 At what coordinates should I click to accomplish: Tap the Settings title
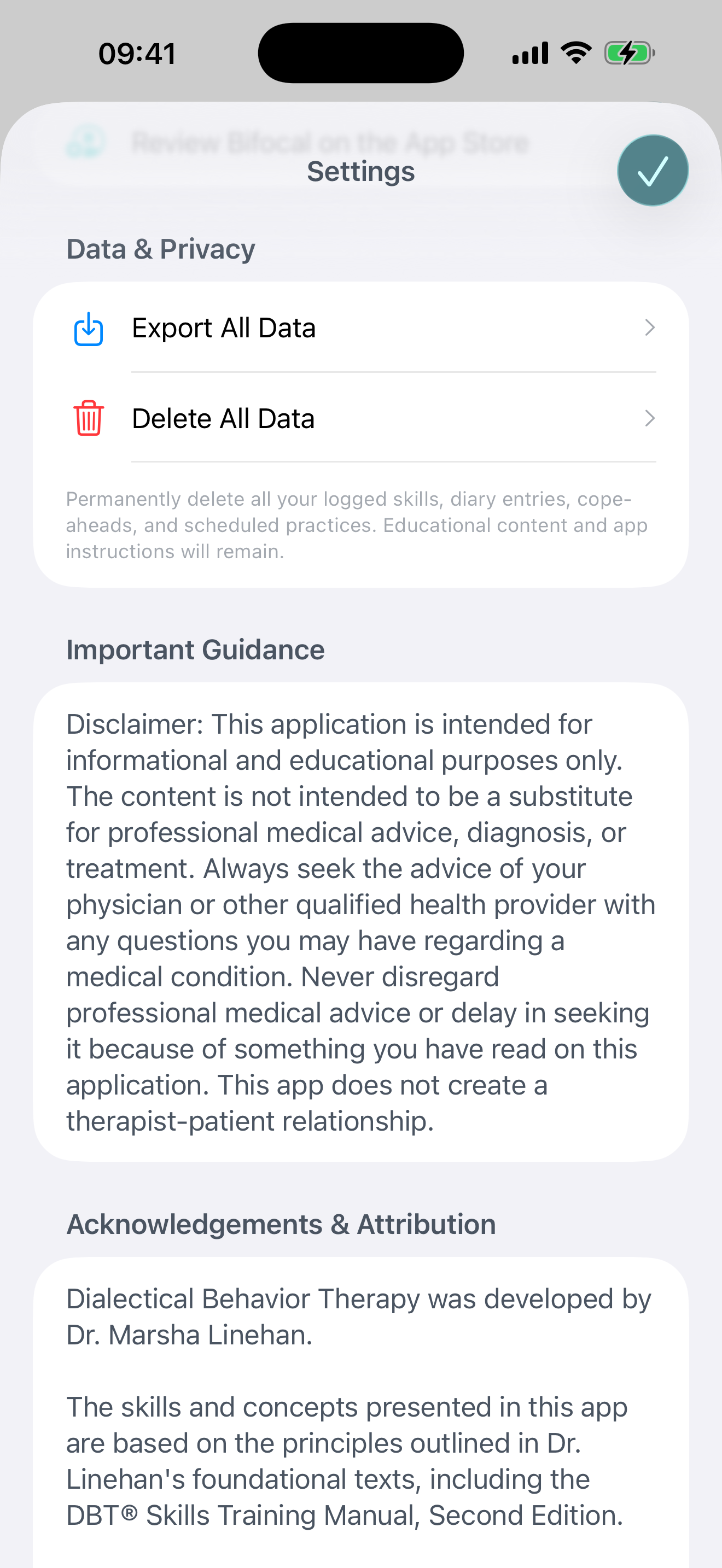coord(360,171)
